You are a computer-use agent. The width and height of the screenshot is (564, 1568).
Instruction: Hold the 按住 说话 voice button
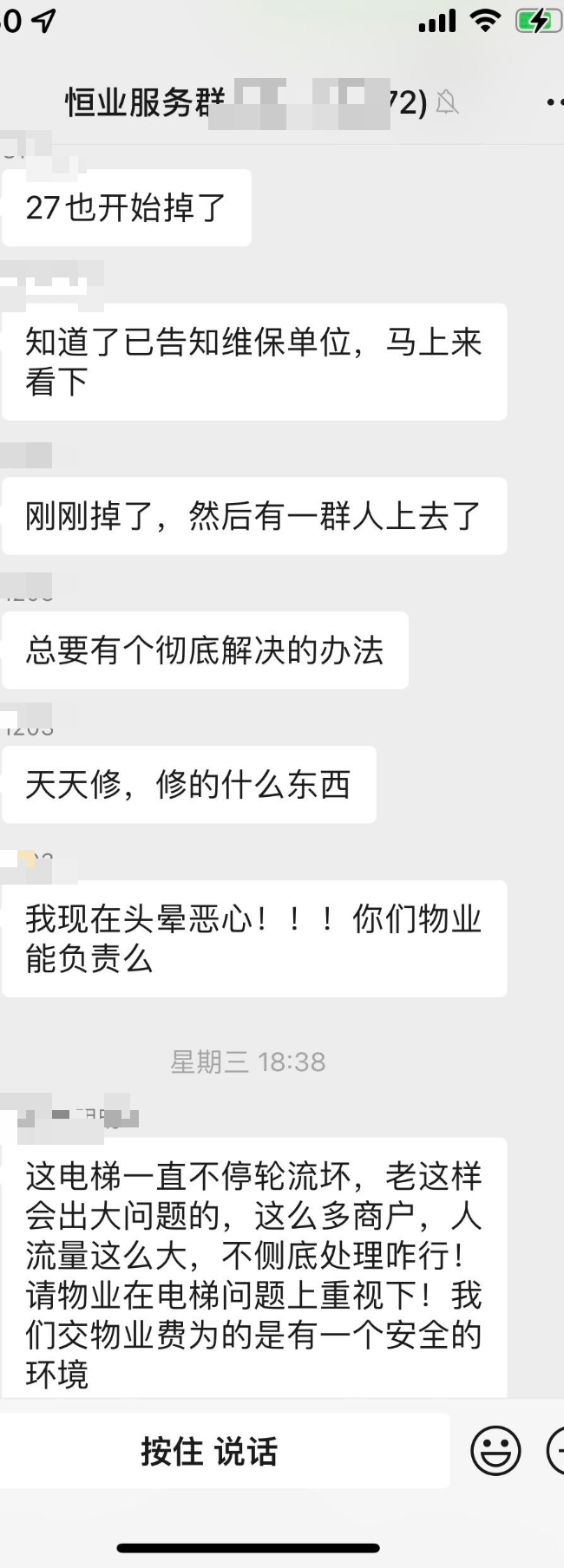tap(209, 1451)
